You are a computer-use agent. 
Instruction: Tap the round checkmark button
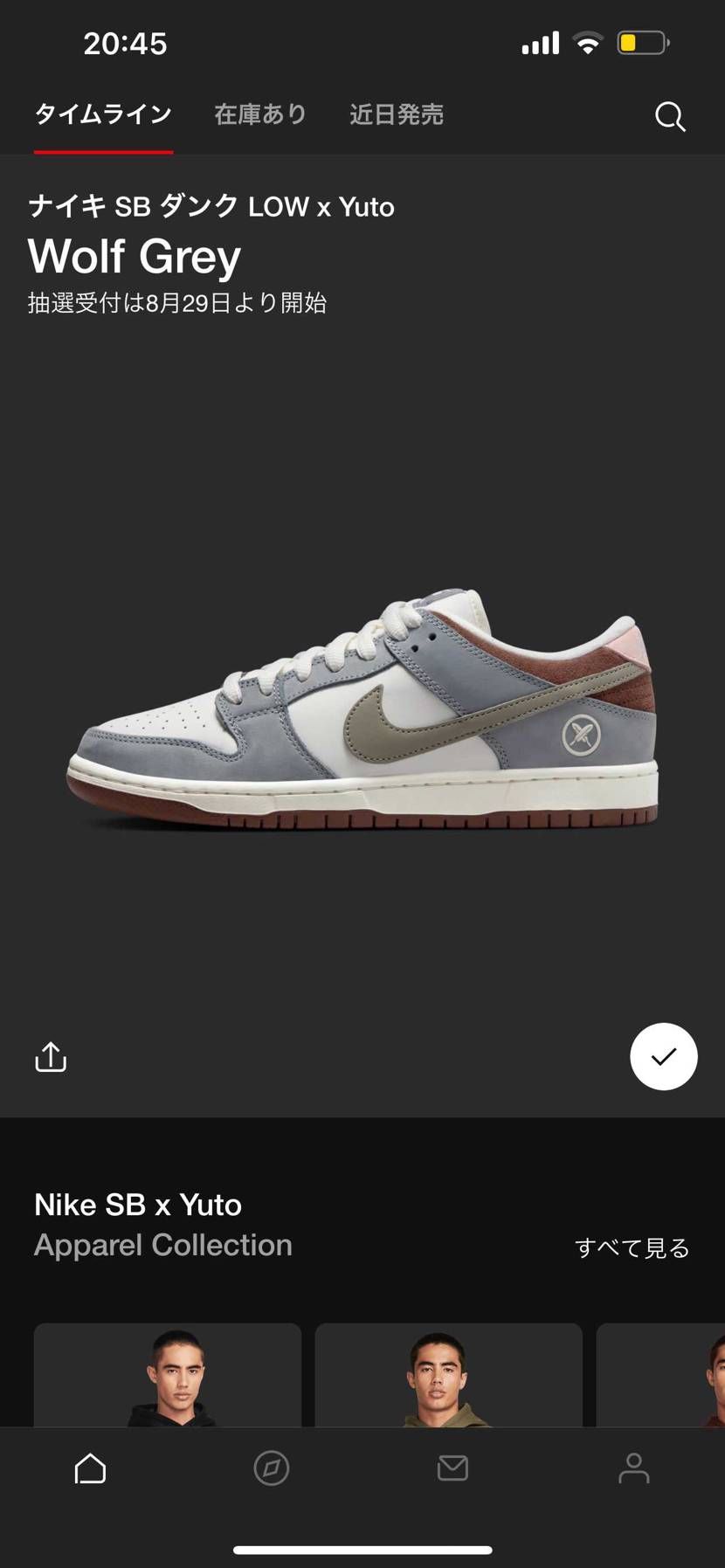click(663, 1056)
